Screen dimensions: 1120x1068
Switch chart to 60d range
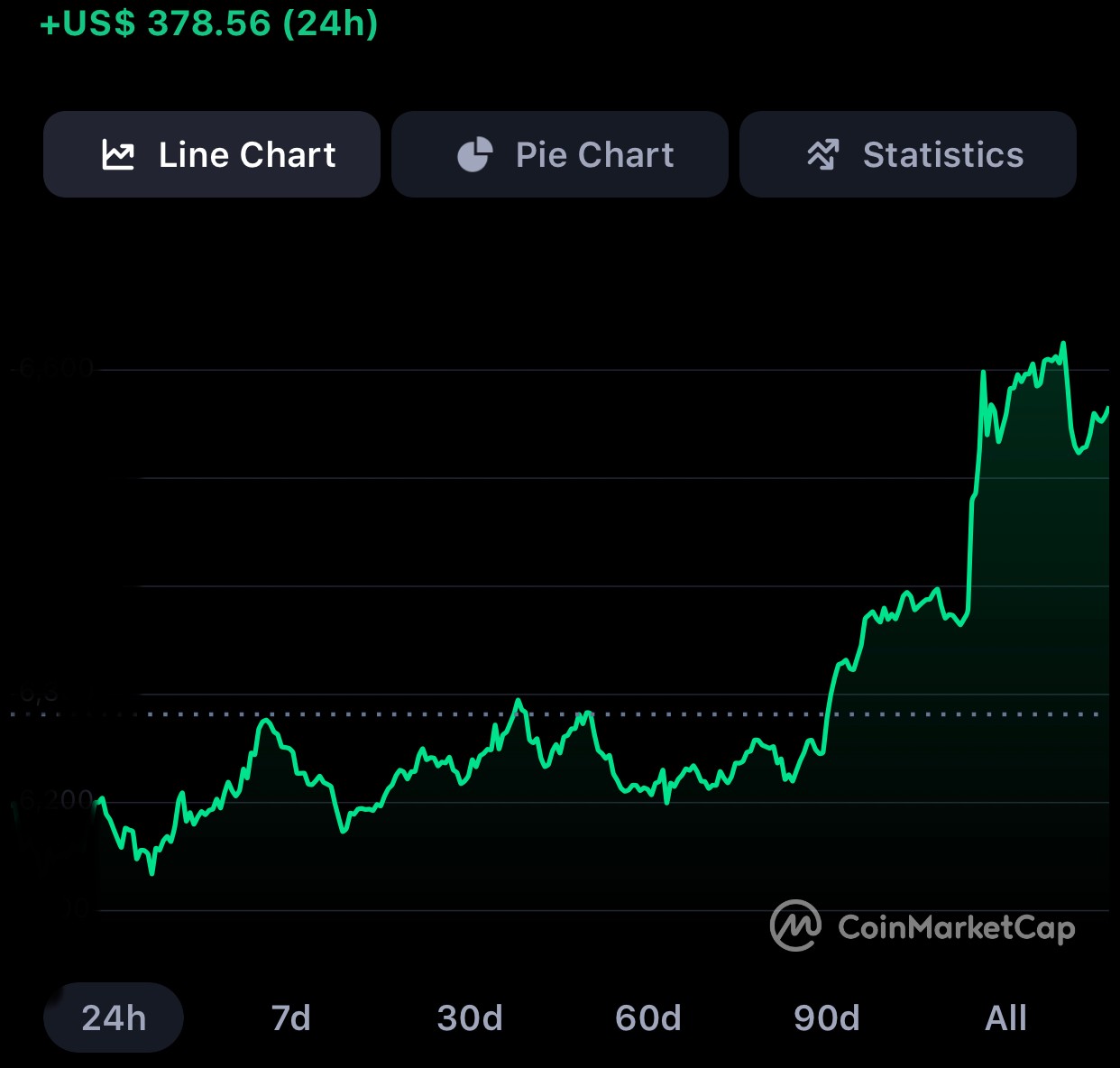(648, 1017)
